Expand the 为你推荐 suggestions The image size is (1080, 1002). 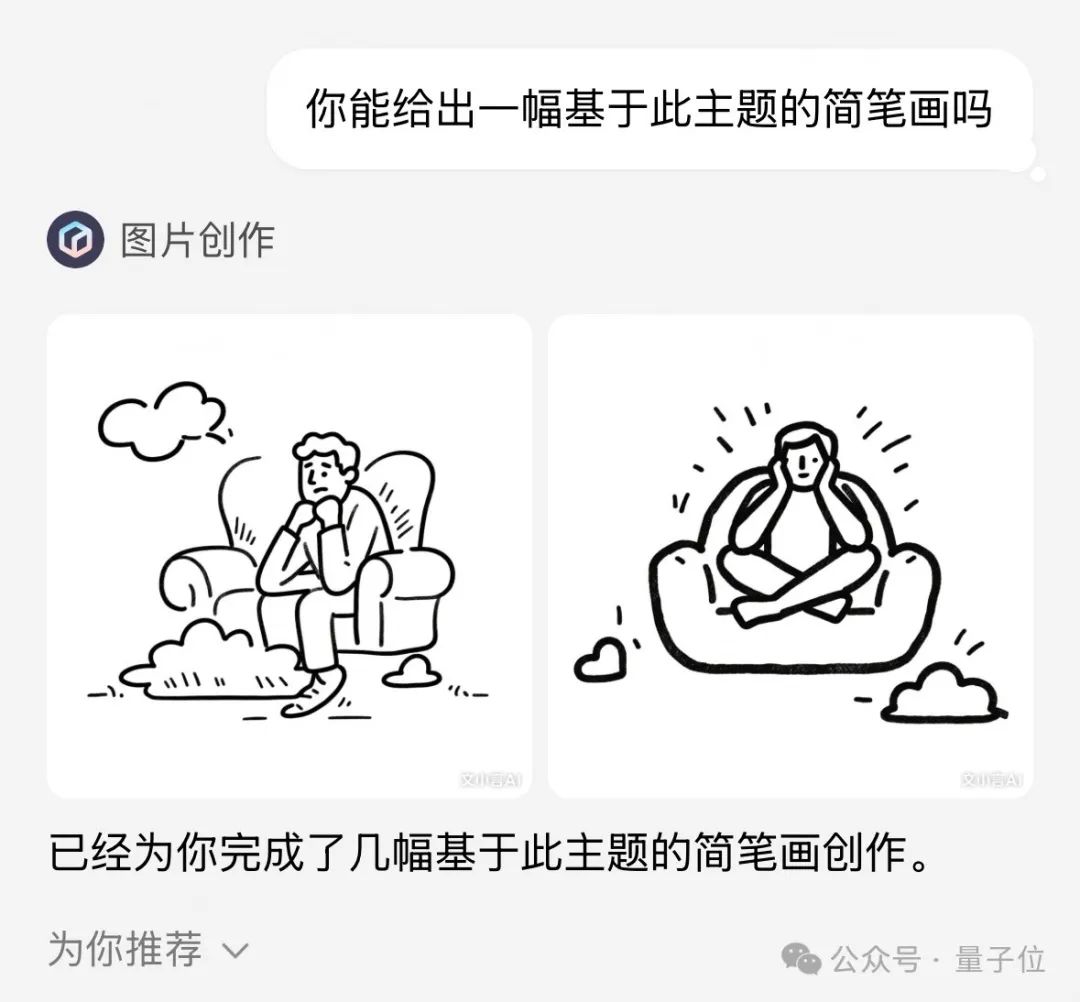click(x=147, y=949)
